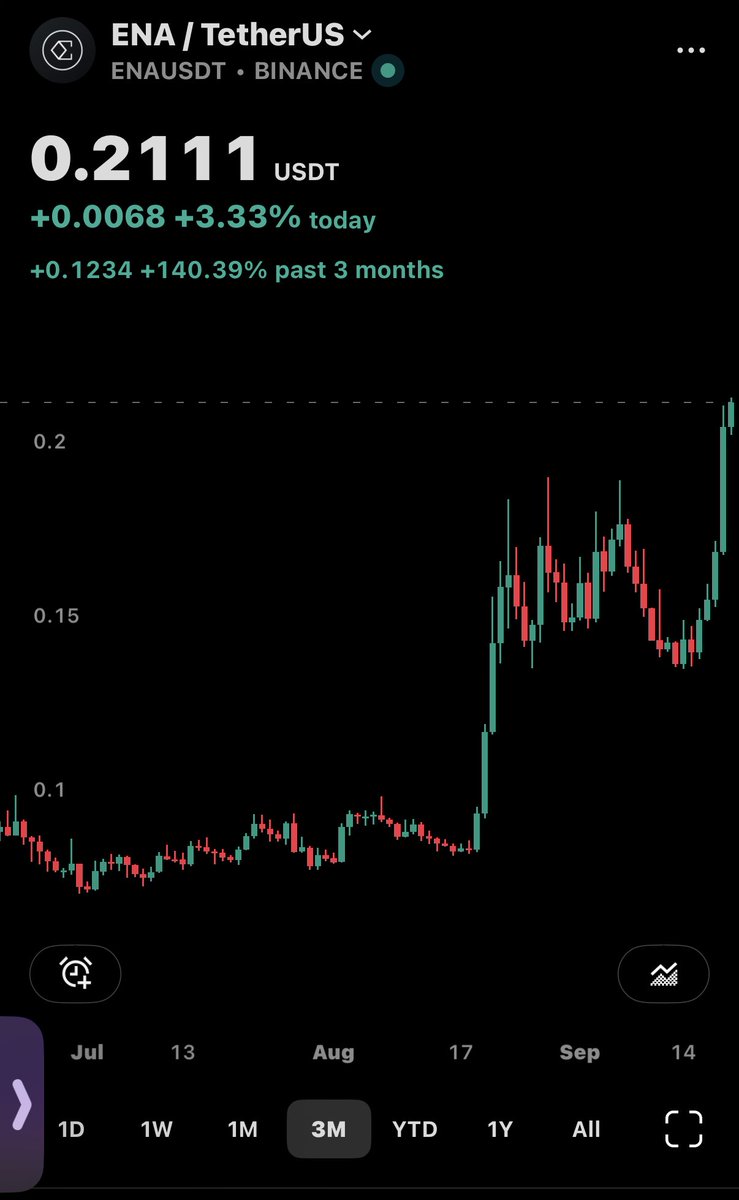Image resolution: width=739 pixels, height=1200 pixels.
Task: Open the fullscreen chart view
Action: pyautogui.click(x=684, y=1129)
